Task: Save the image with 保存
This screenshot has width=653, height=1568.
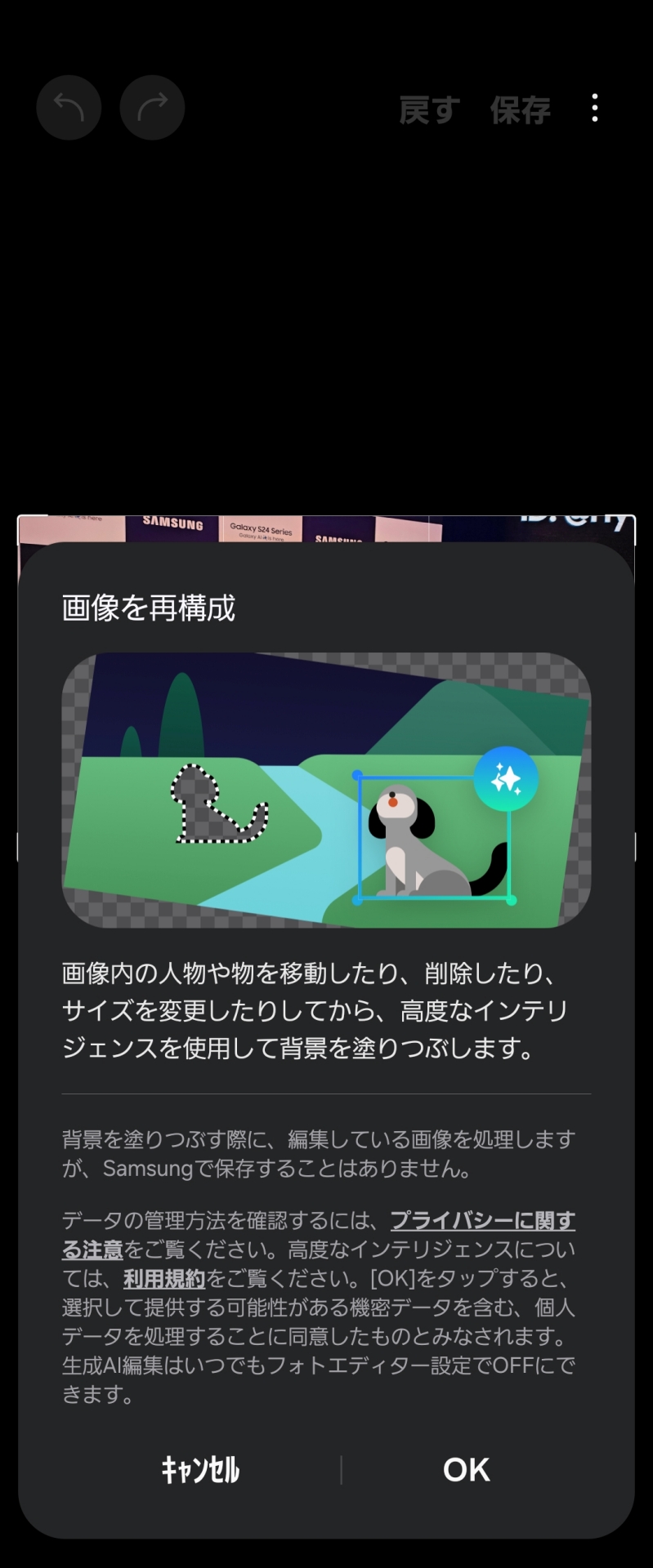Action: tap(520, 109)
